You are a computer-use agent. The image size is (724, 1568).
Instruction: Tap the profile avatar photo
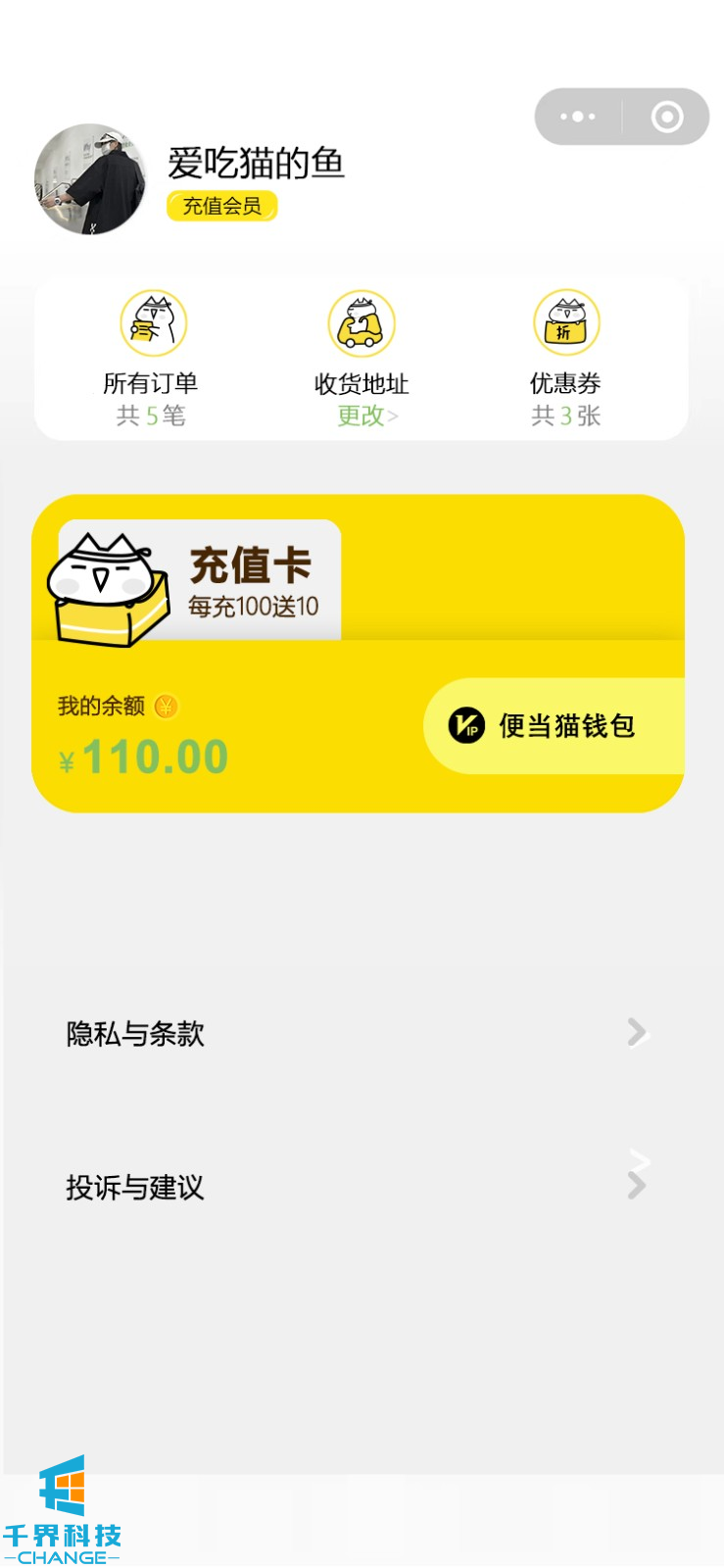(90, 179)
